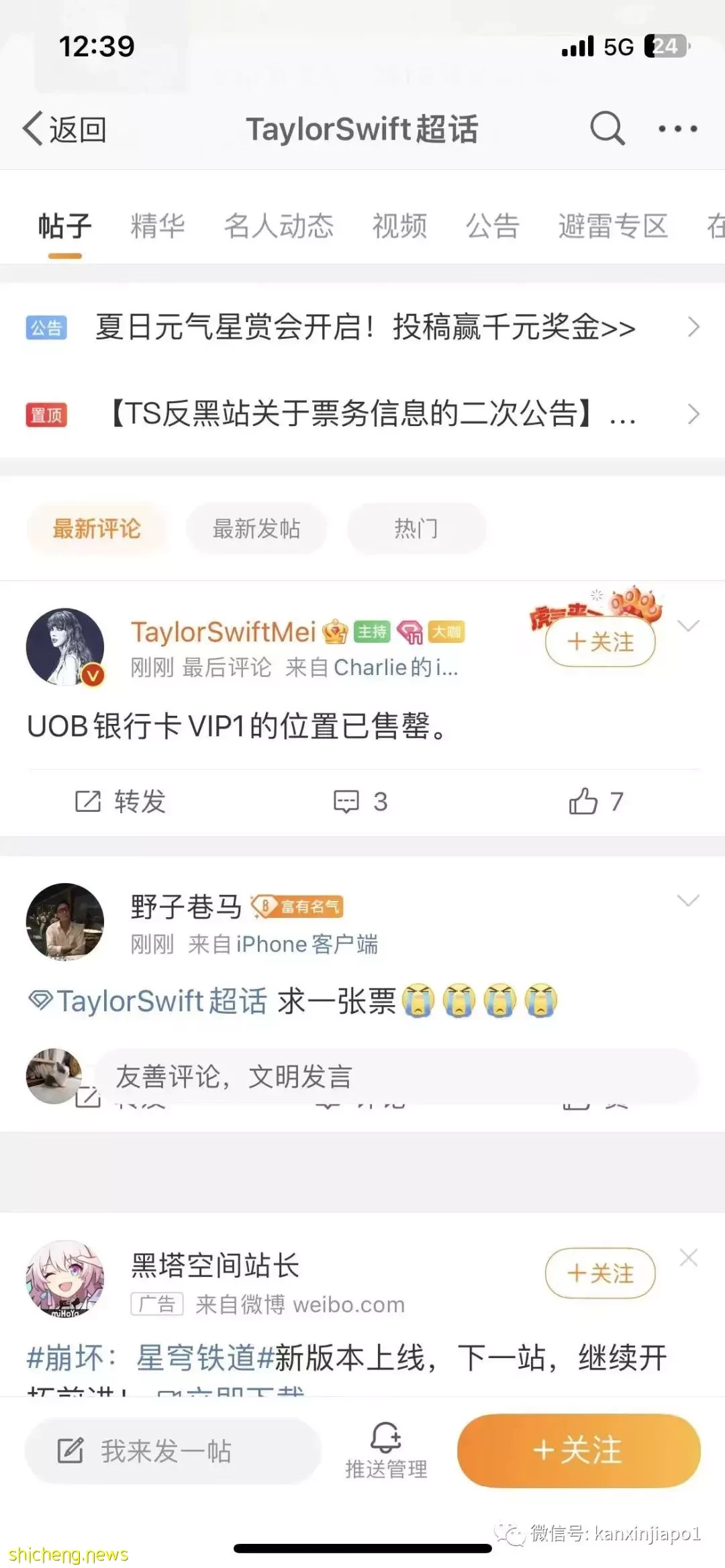Follow TaylorSwiftMei with +关注
The height and width of the screenshot is (1568, 725).
click(x=600, y=642)
